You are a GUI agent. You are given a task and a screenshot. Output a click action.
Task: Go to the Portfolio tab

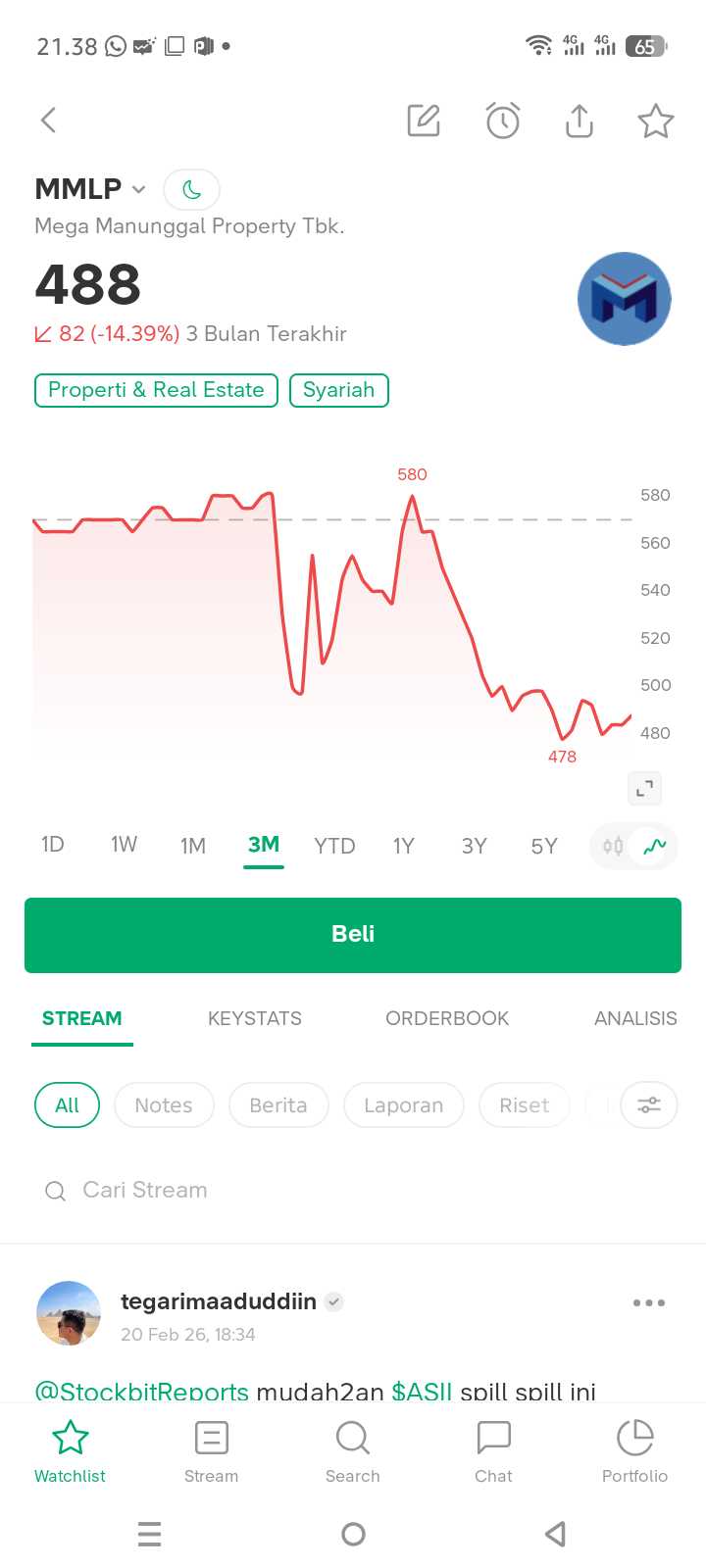[x=634, y=1452]
